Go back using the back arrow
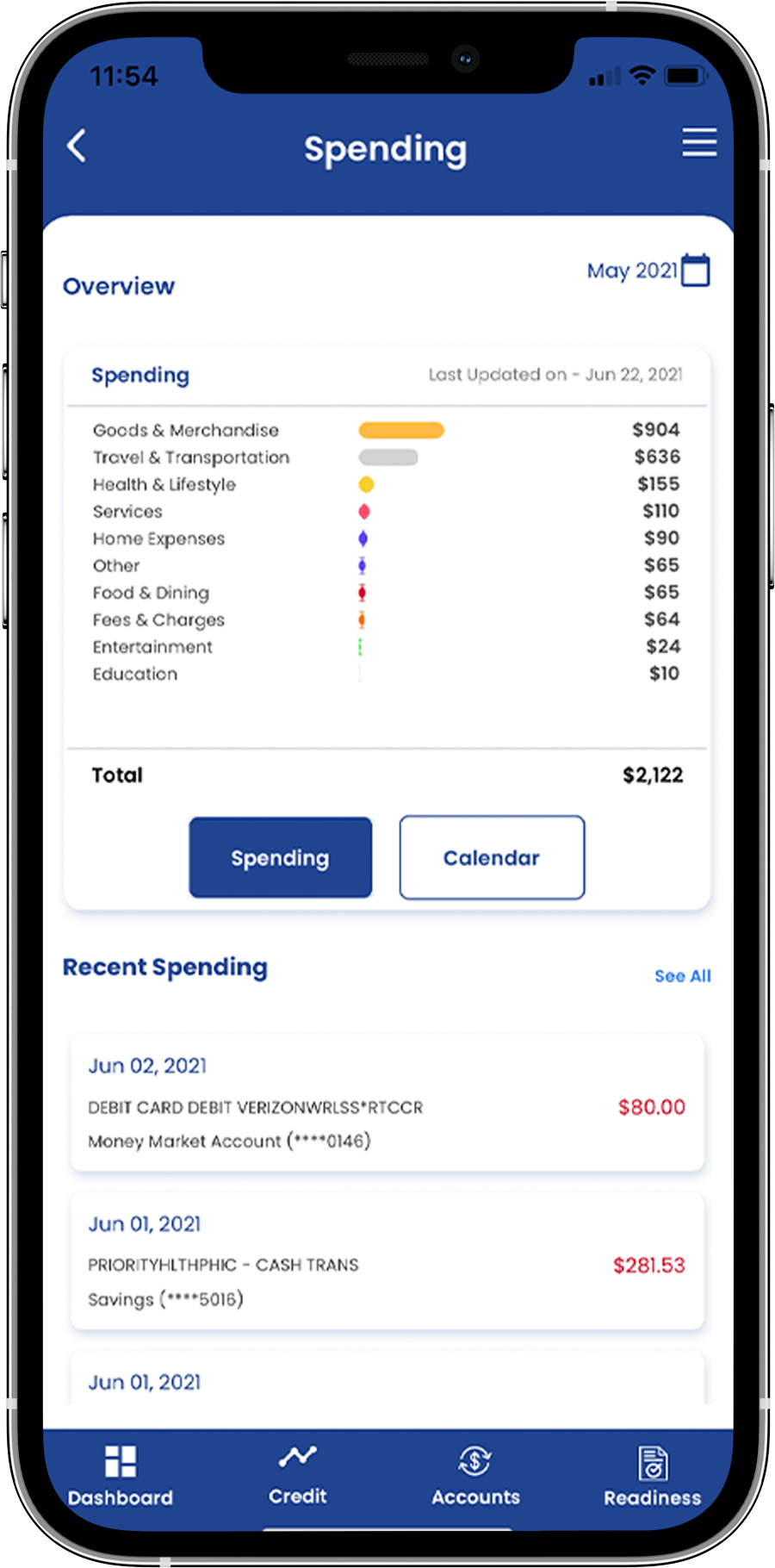Image resolution: width=775 pixels, height=1568 pixels. pos(77,146)
